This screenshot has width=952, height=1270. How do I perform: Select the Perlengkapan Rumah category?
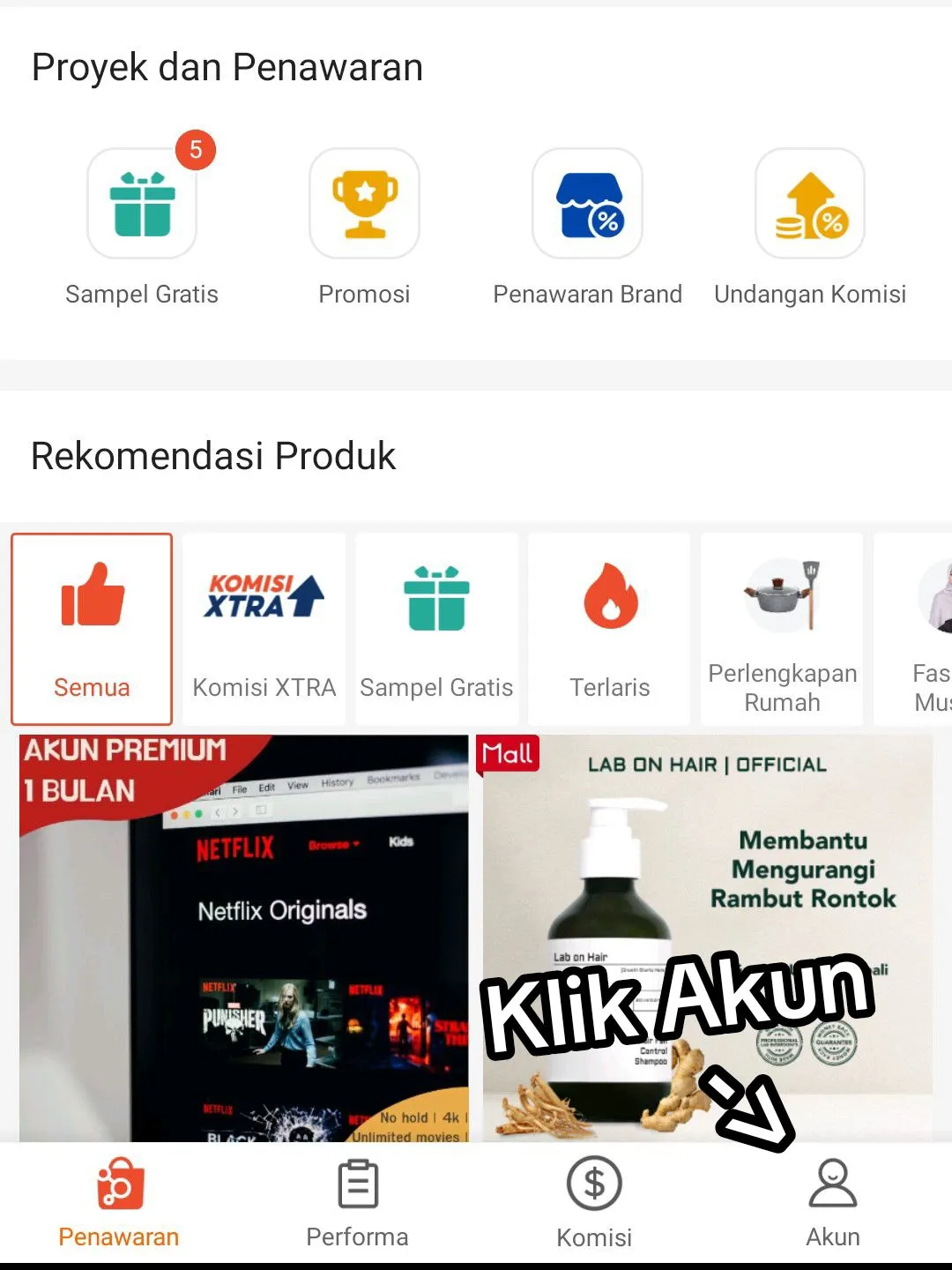[x=782, y=628]
